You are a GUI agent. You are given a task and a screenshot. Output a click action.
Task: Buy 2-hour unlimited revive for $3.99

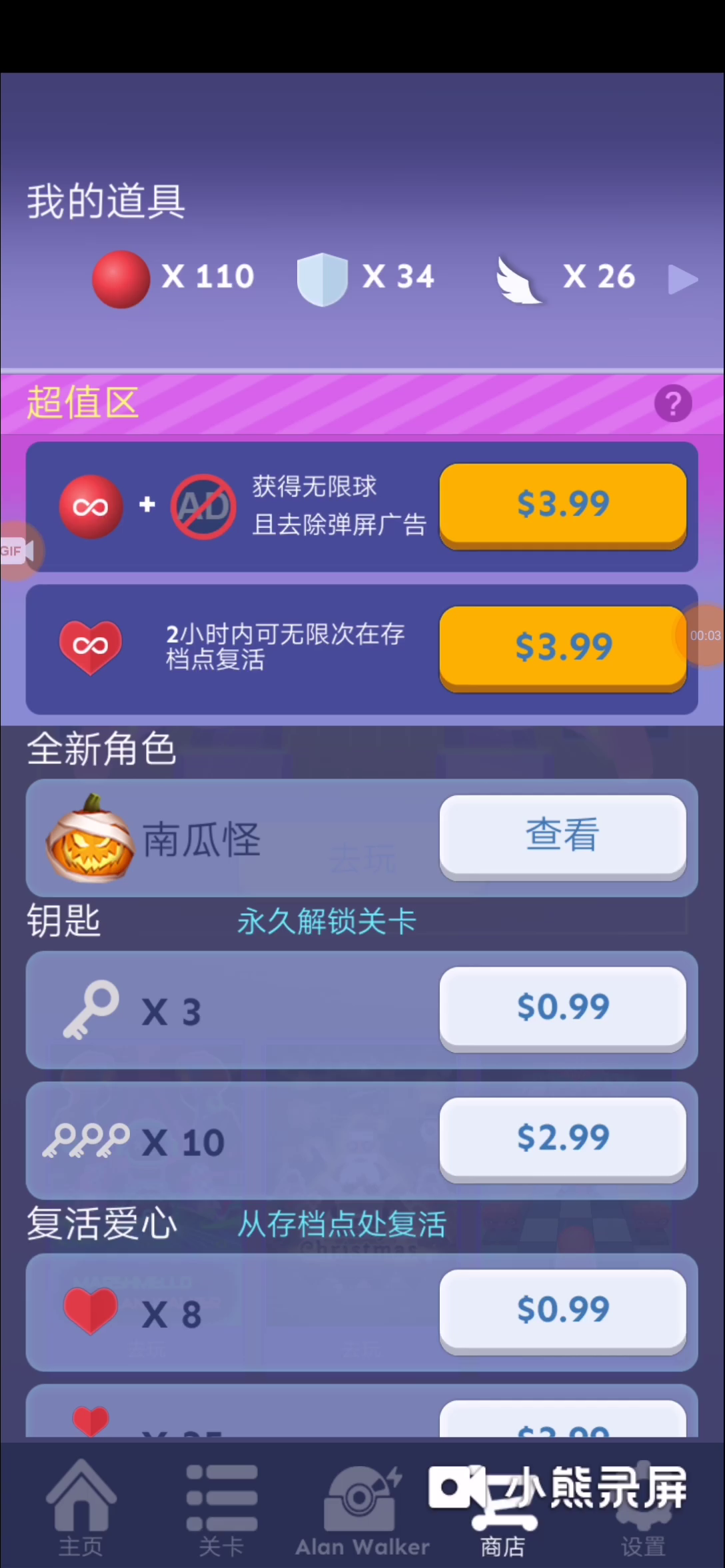[x=563, y=647]
